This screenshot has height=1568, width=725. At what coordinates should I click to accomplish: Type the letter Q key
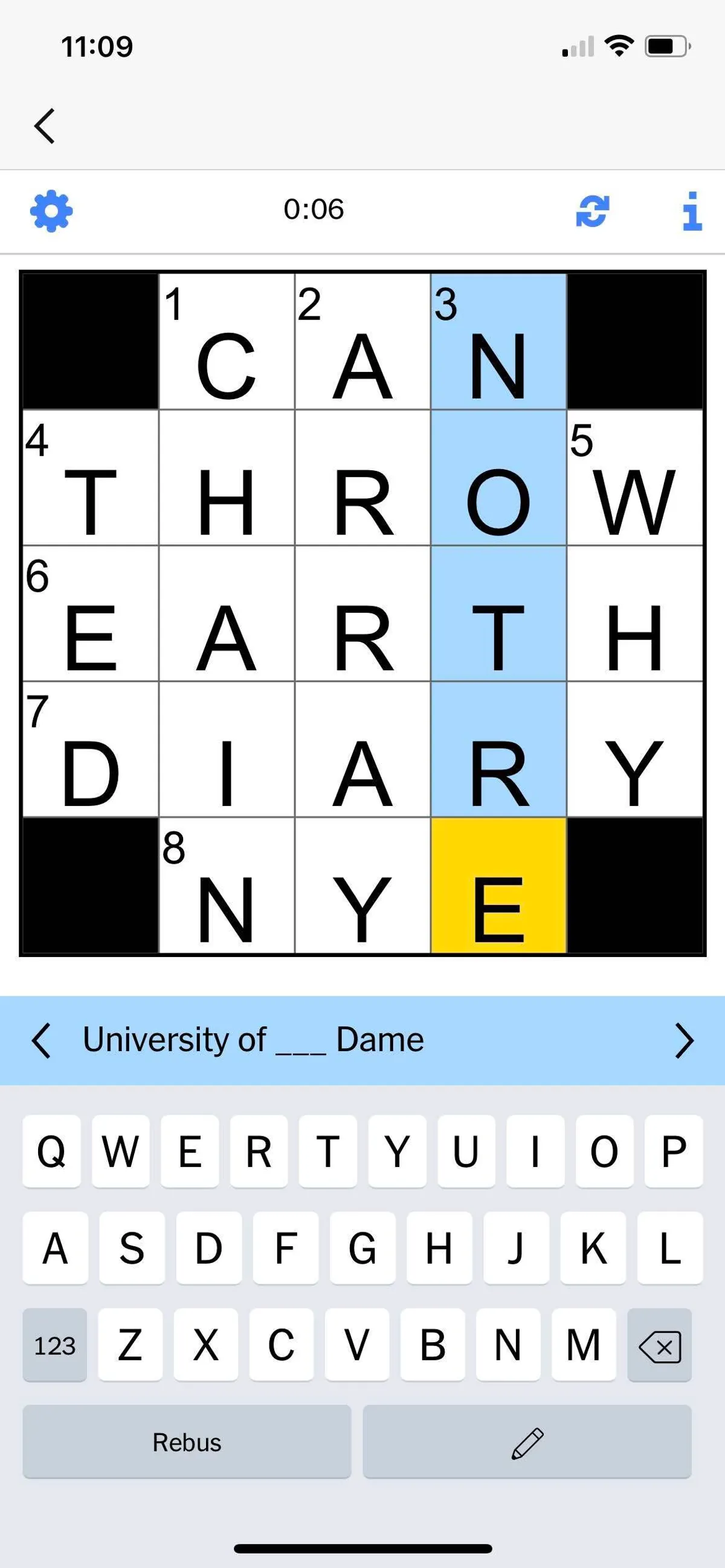tap(52, 1151)
